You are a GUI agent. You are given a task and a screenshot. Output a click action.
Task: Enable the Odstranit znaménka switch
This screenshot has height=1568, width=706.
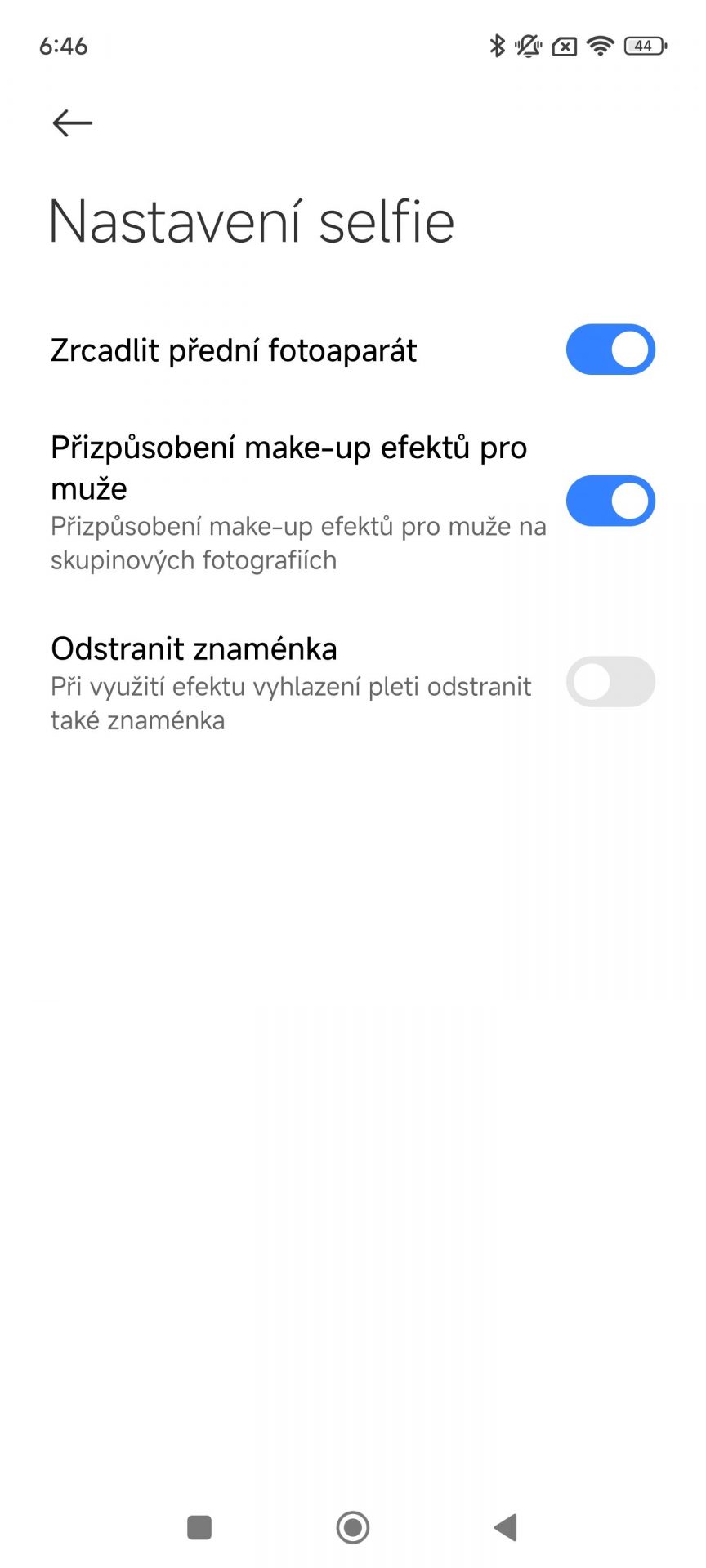tap(610, 681)
